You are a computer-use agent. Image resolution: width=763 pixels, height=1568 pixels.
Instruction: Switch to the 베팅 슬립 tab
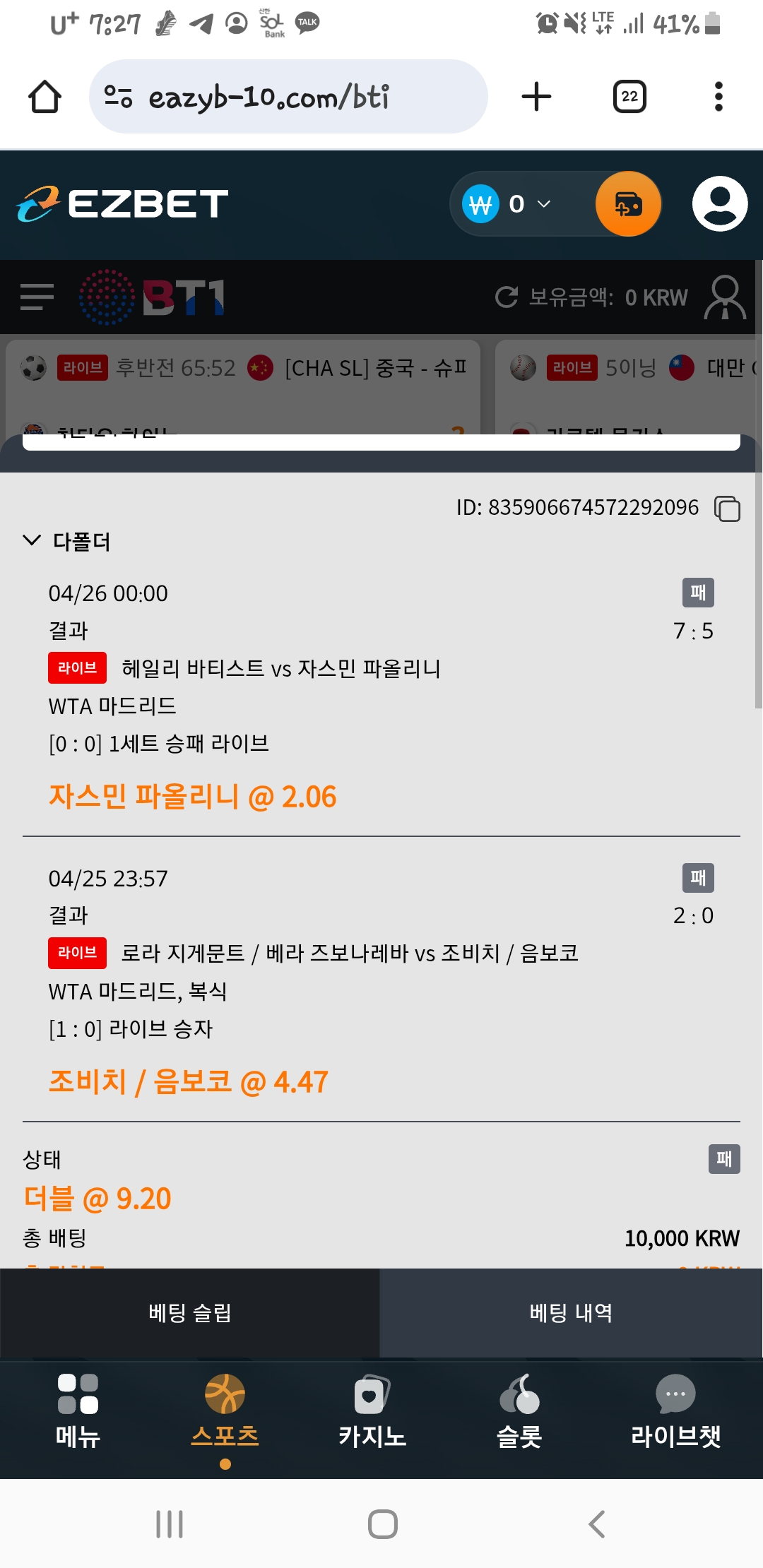point(190,1313)
